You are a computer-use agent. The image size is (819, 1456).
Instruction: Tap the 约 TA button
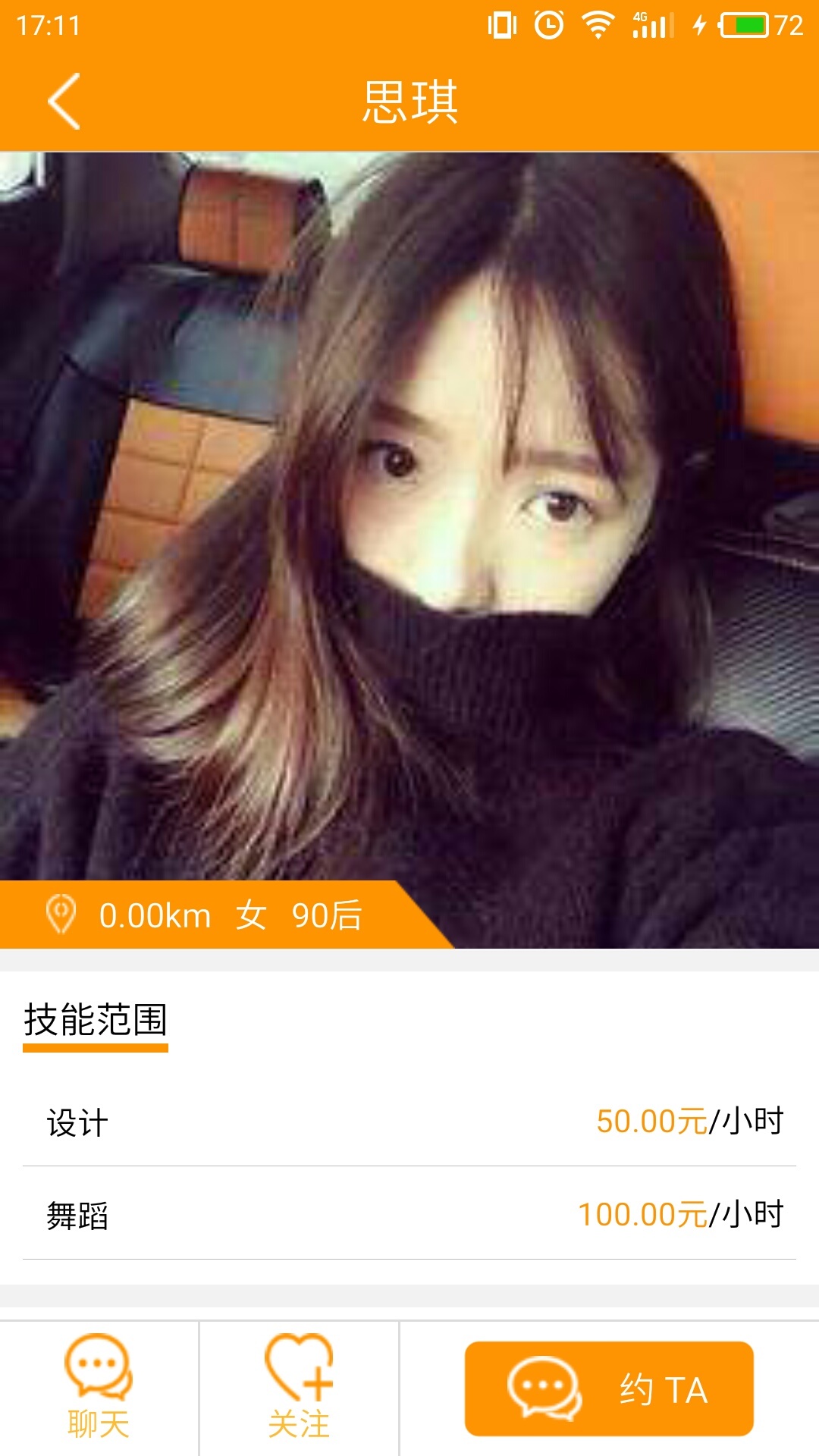pyautogui.click(x=609, y=1389)
